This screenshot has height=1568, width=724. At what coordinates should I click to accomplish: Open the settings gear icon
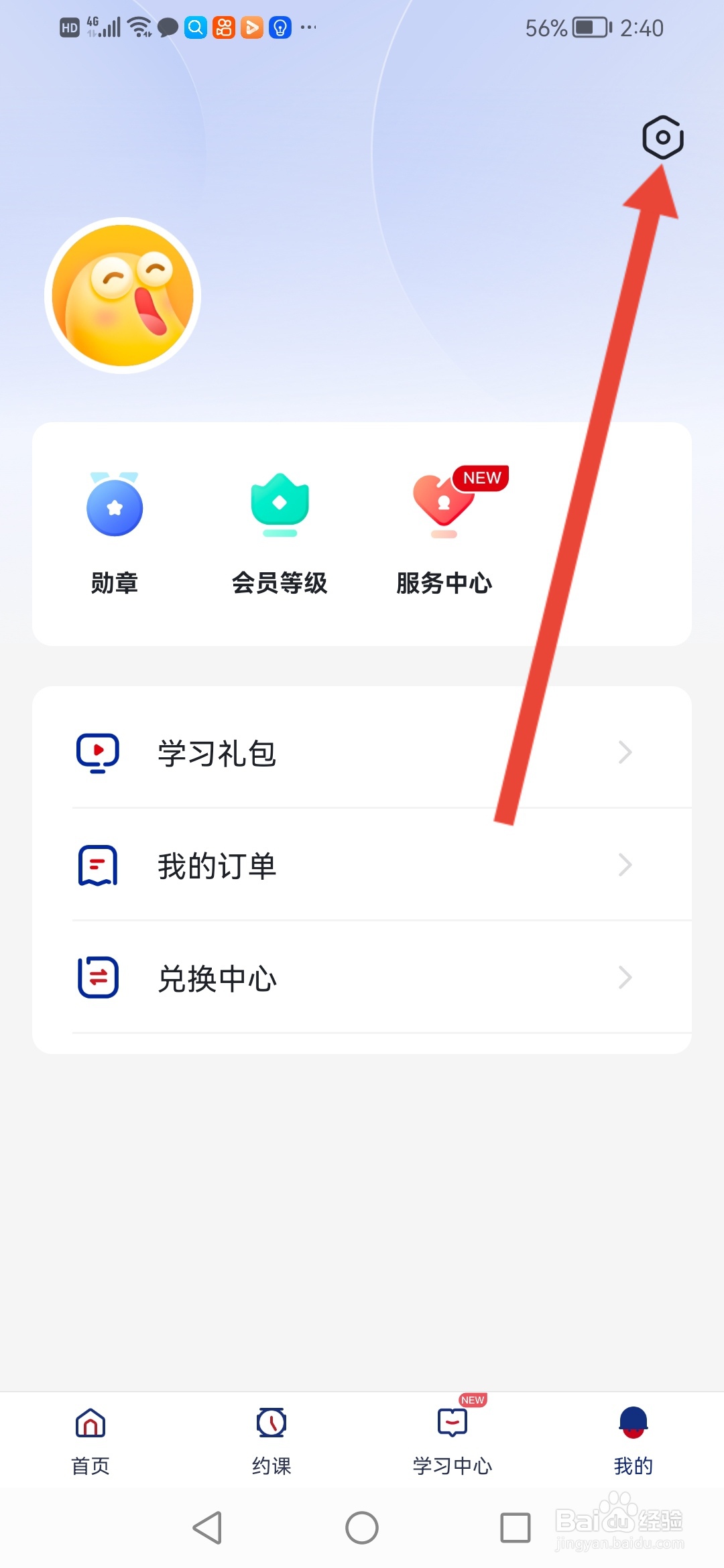(662, 137)
